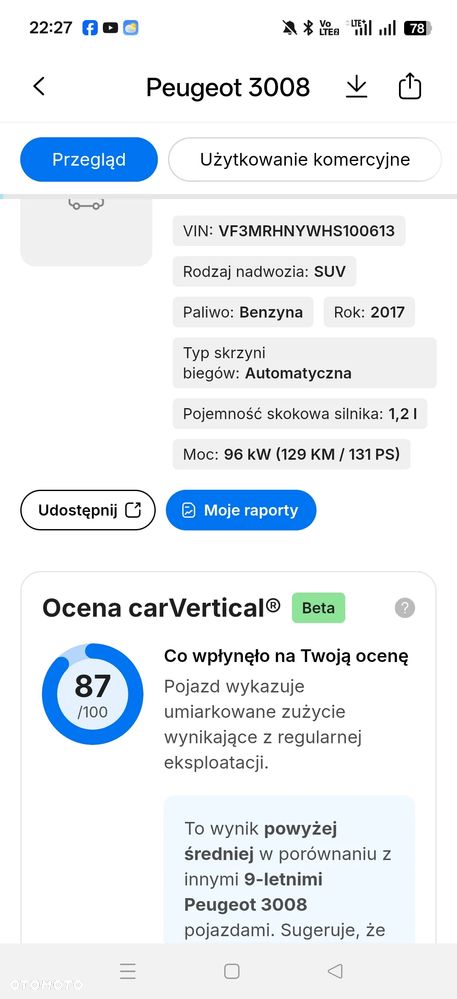
Task: Download the Peugeot 3008 report
Action: (x=356, y=87)
